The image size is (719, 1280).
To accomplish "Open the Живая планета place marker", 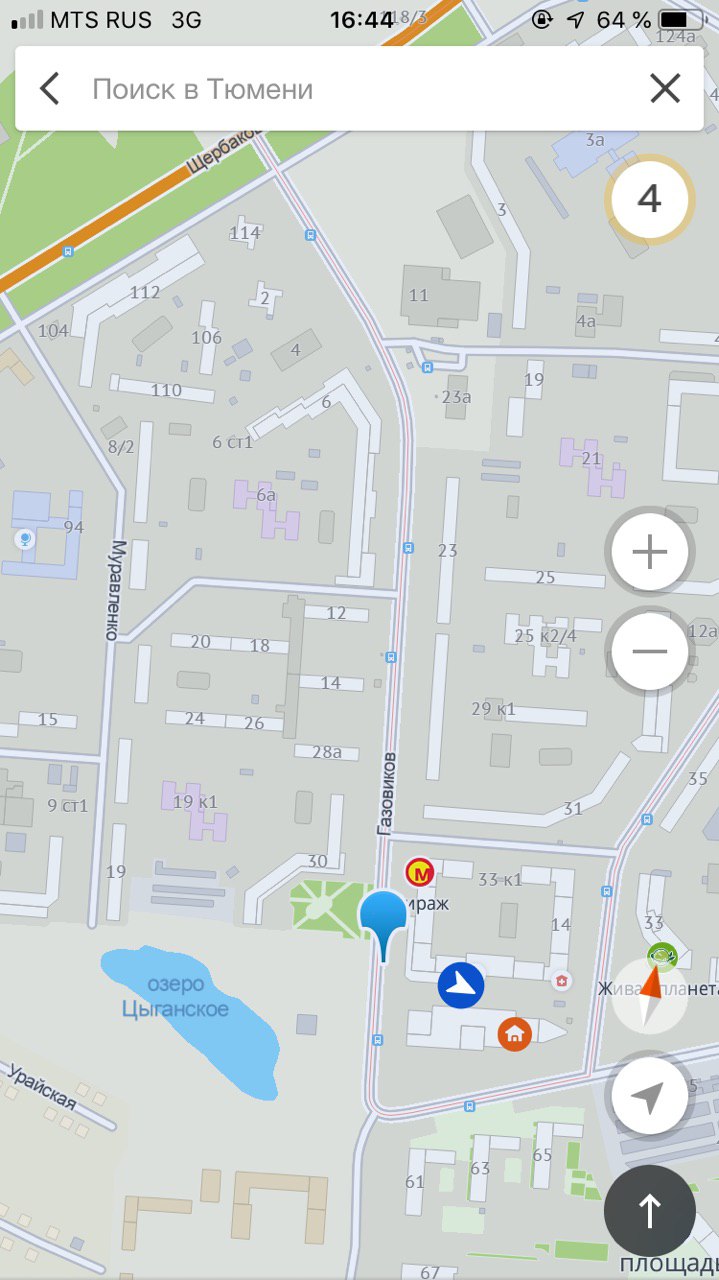I will tap(661, 957).
